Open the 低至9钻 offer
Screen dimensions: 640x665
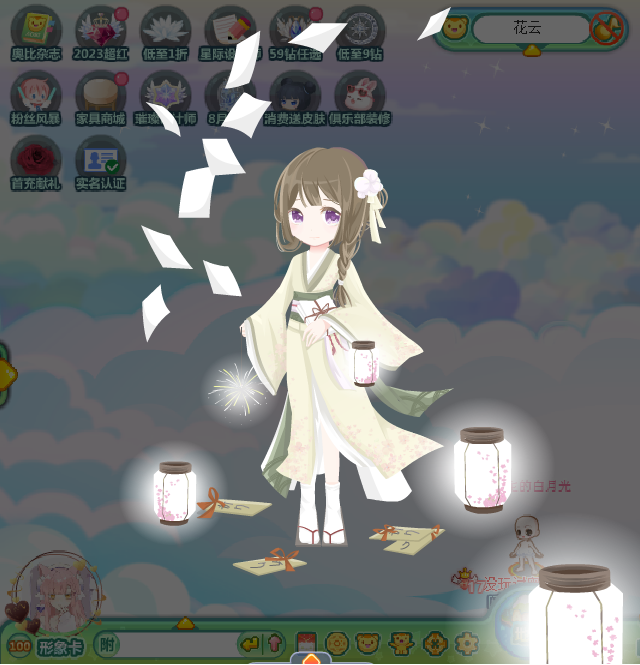(x=360, y=30)
